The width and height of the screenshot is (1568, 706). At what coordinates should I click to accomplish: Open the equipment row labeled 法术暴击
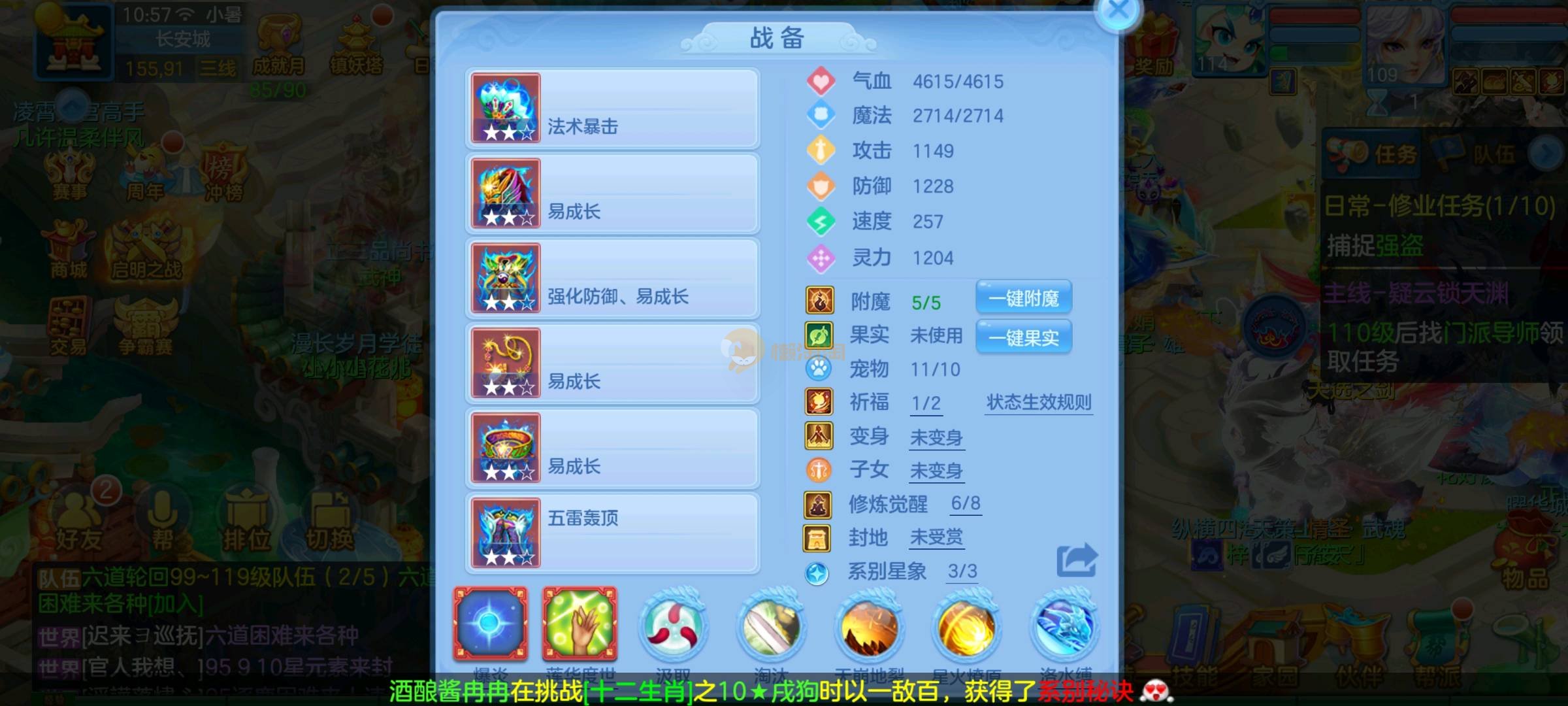coord(612,109)
